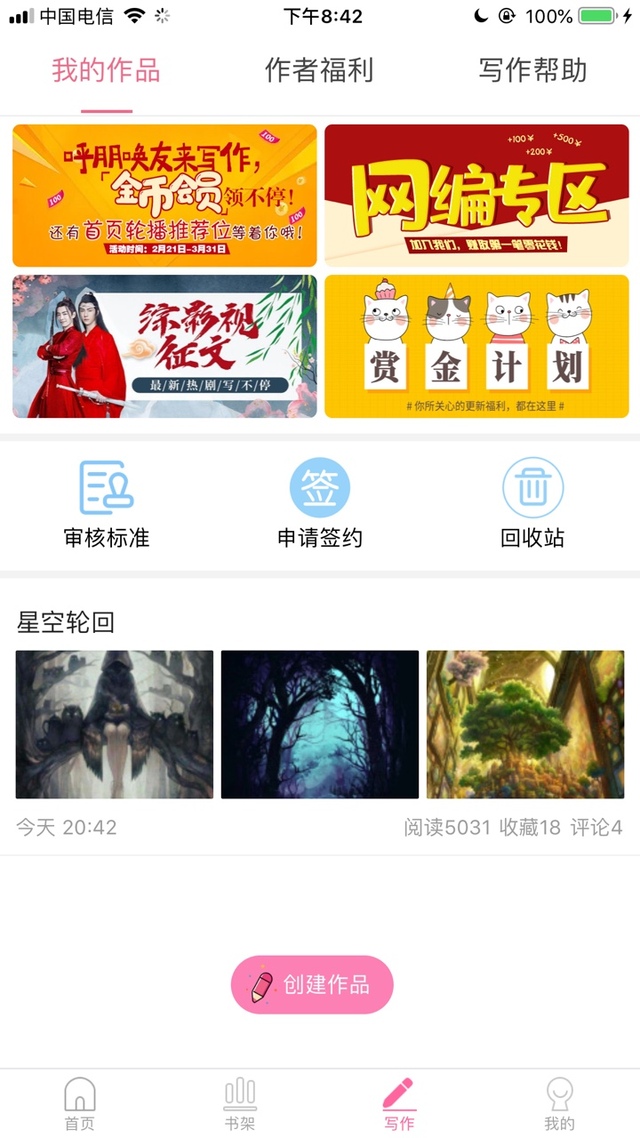The width and height of the screenshot is (640, 1138).
Task: Switch to the 写作帮助 tab
Action: (532, 71)
